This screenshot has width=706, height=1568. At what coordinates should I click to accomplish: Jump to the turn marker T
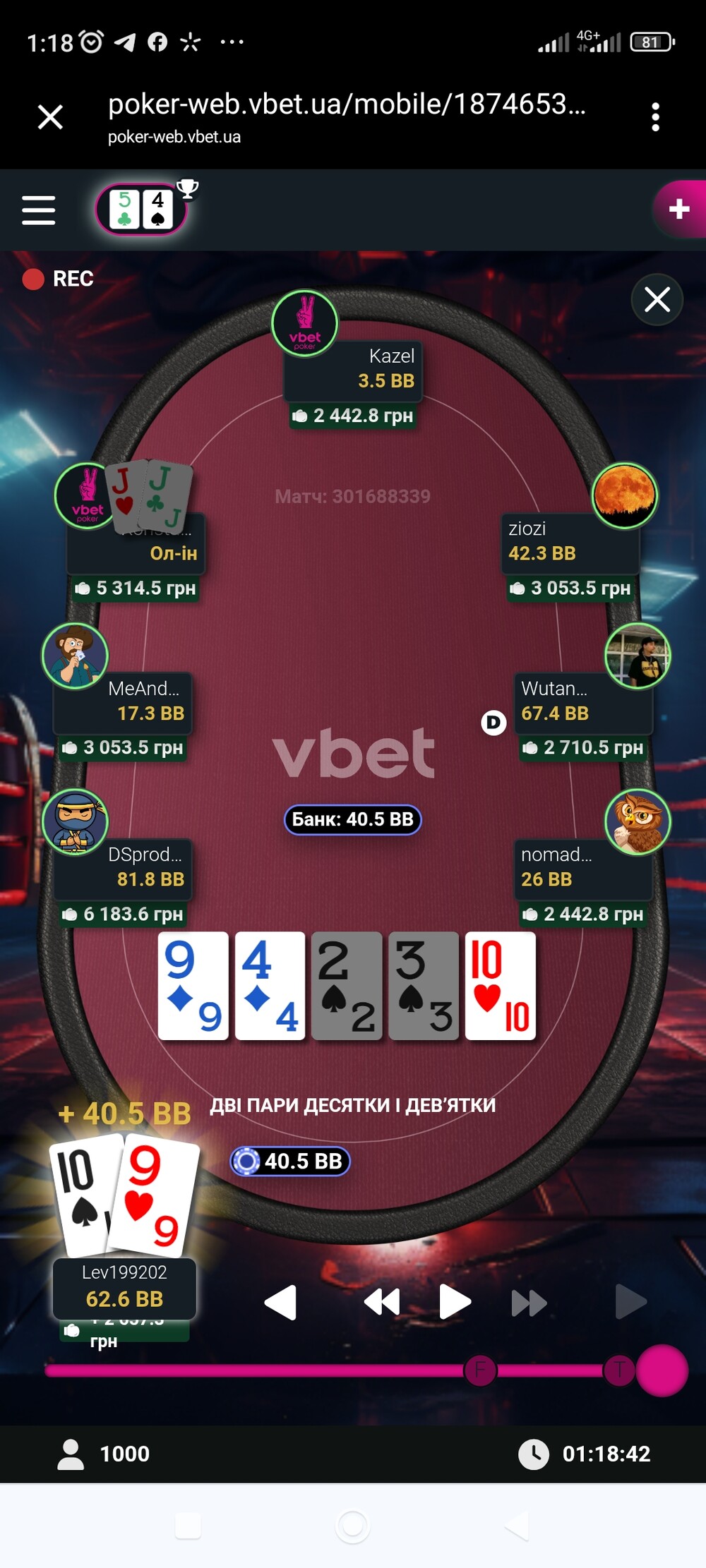tap(619, 1370)
